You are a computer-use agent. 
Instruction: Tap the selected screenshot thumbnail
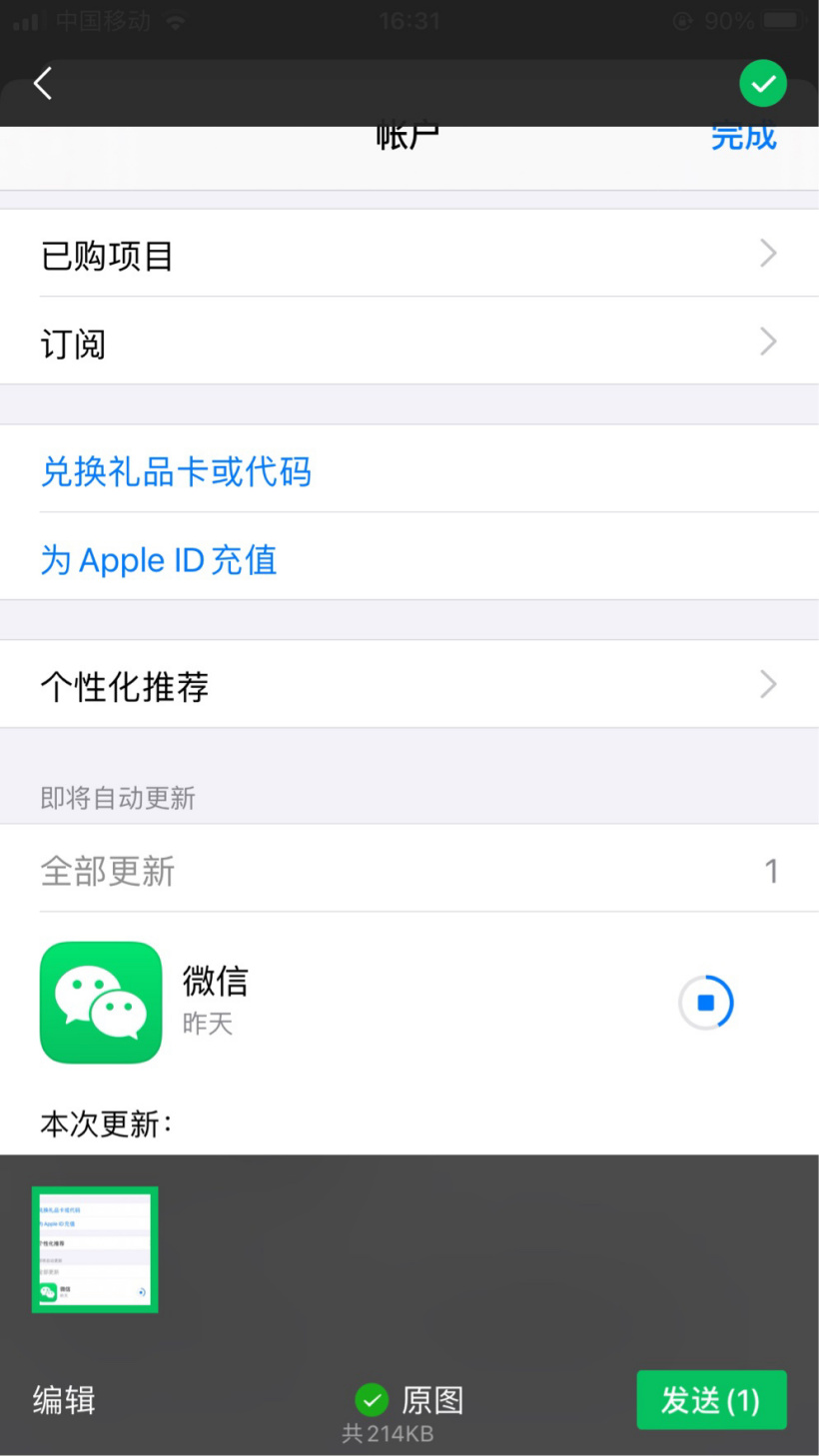(95, 1249)
